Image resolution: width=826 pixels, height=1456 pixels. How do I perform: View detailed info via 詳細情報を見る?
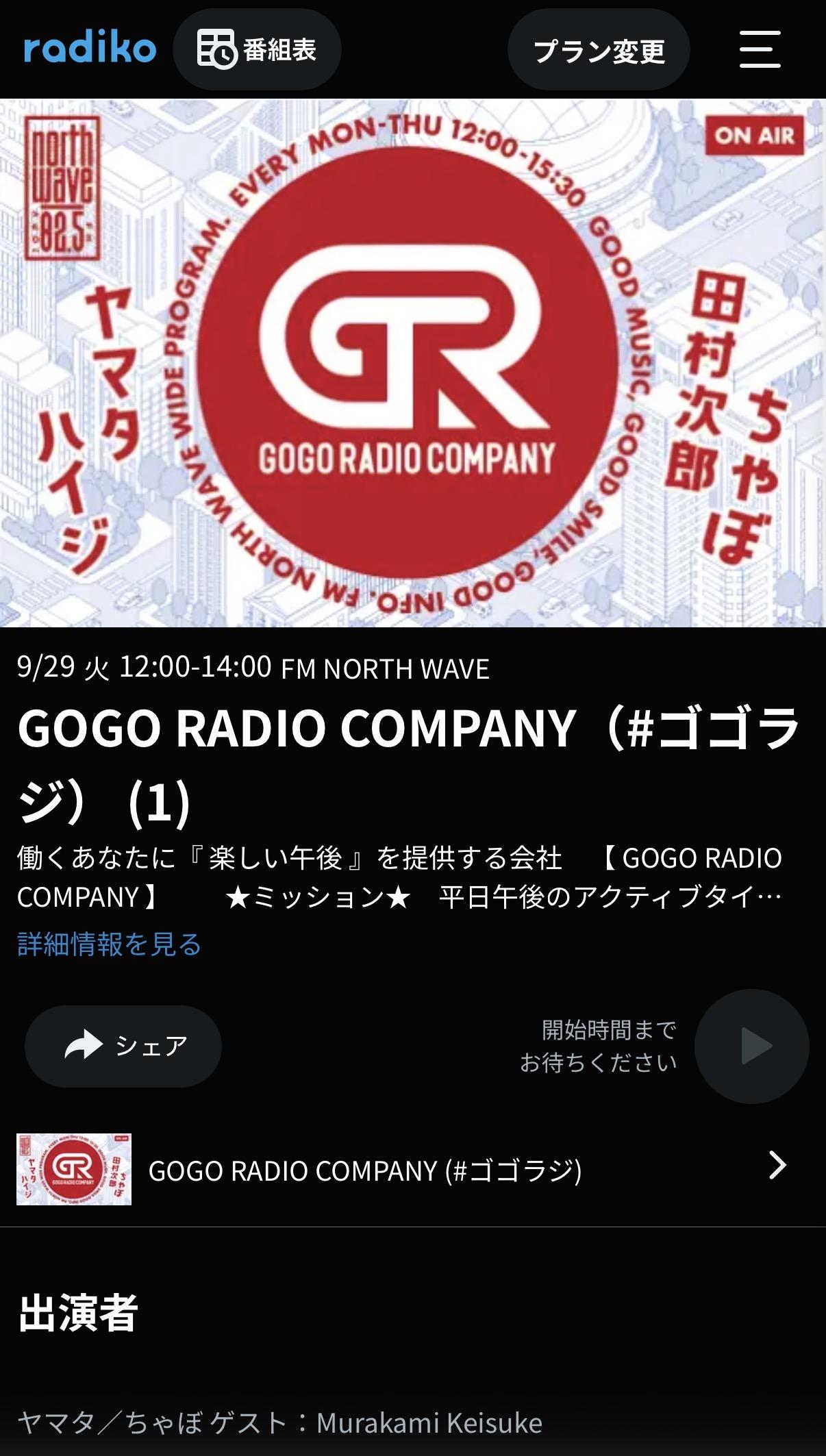[x=109, y=944]
